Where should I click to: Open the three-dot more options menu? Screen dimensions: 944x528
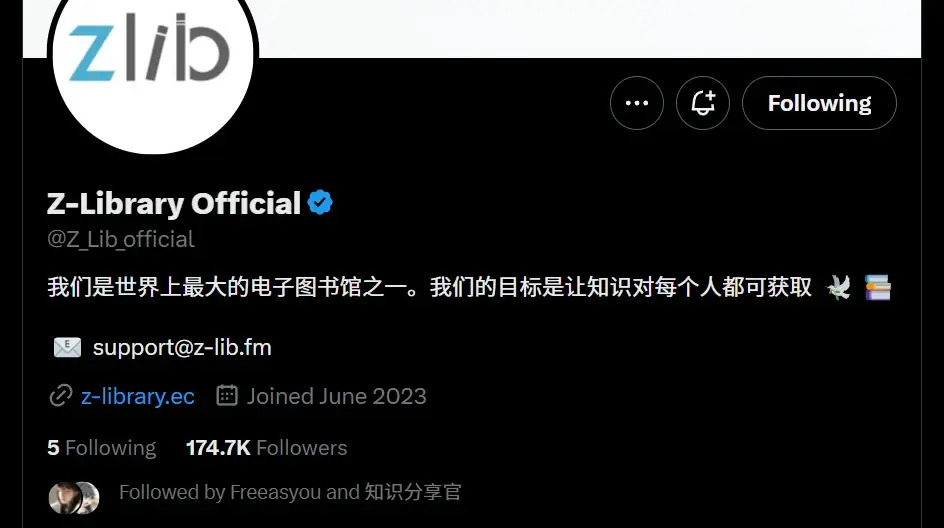coord(637,103)
